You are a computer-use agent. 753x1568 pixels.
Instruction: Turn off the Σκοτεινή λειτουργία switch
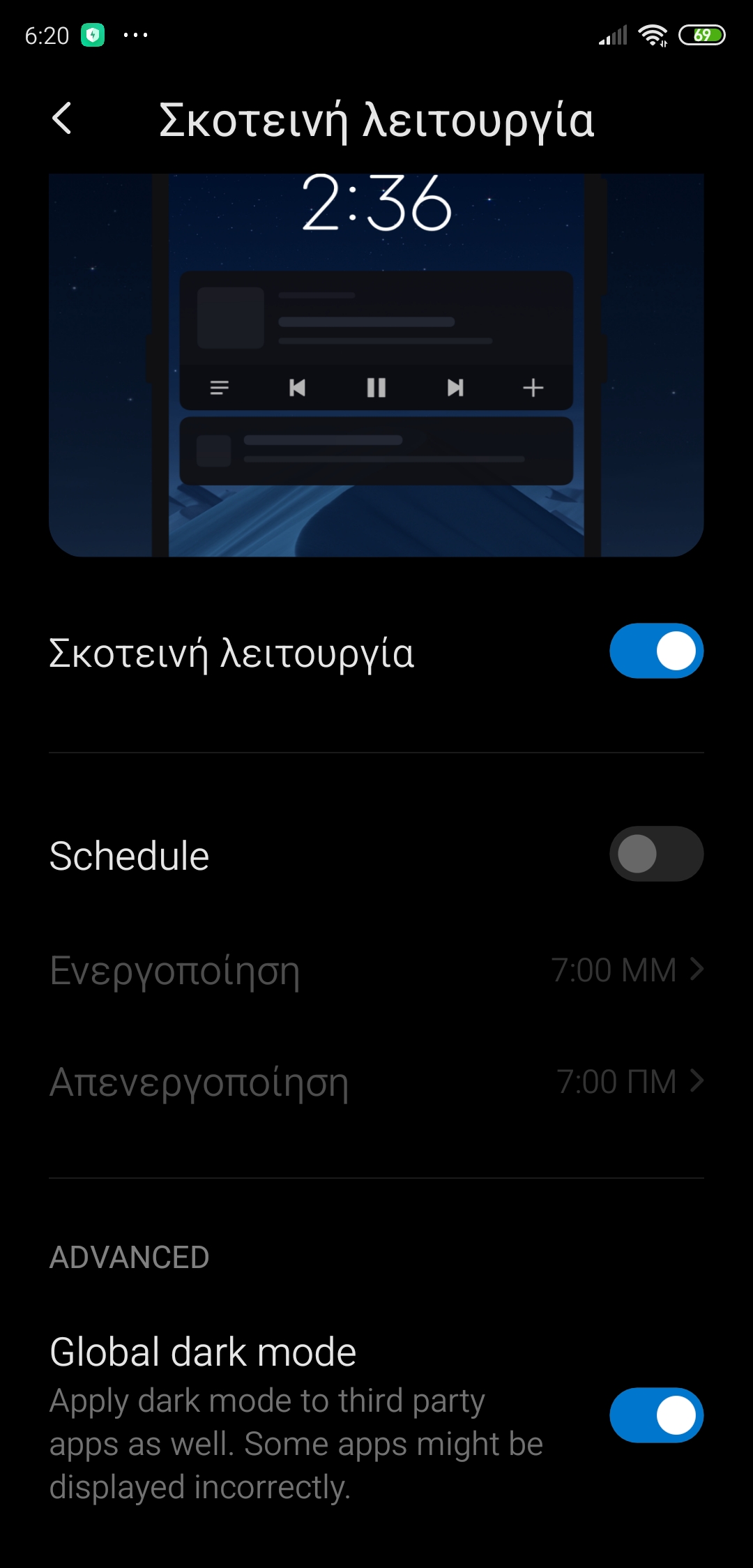click(656, 651)
